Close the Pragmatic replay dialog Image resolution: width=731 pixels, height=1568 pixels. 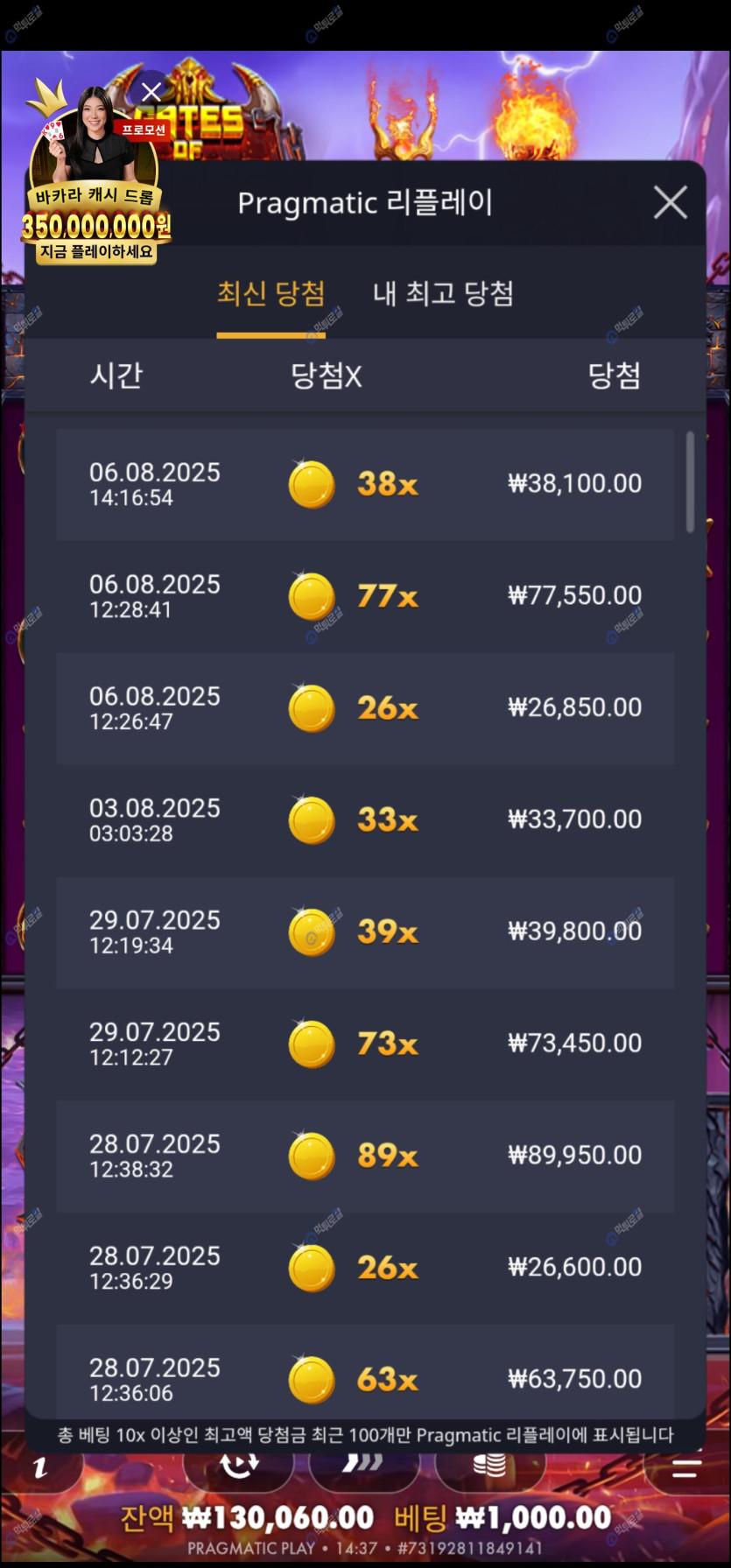(x=670, y=203)
